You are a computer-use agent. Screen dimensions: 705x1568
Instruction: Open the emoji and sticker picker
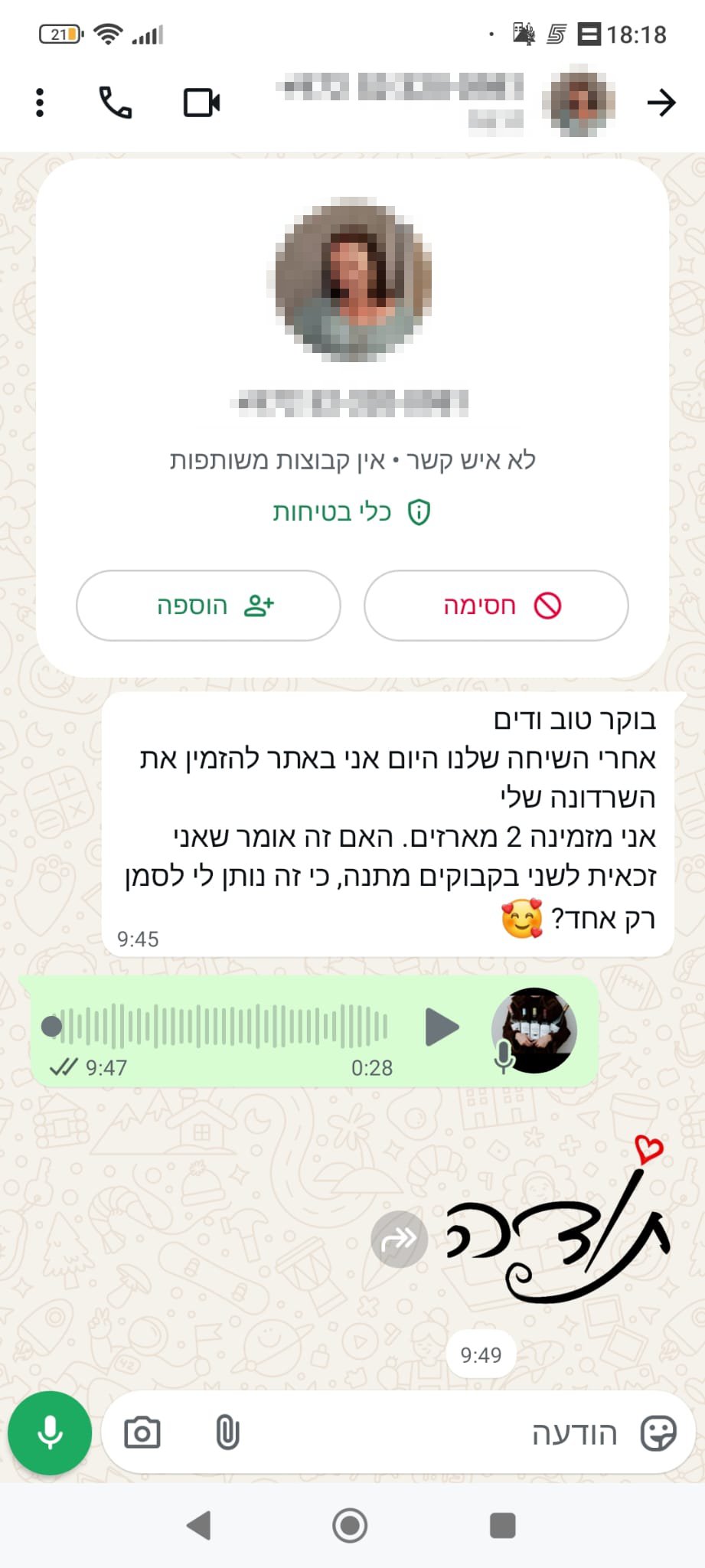(x=658, y=1432)
